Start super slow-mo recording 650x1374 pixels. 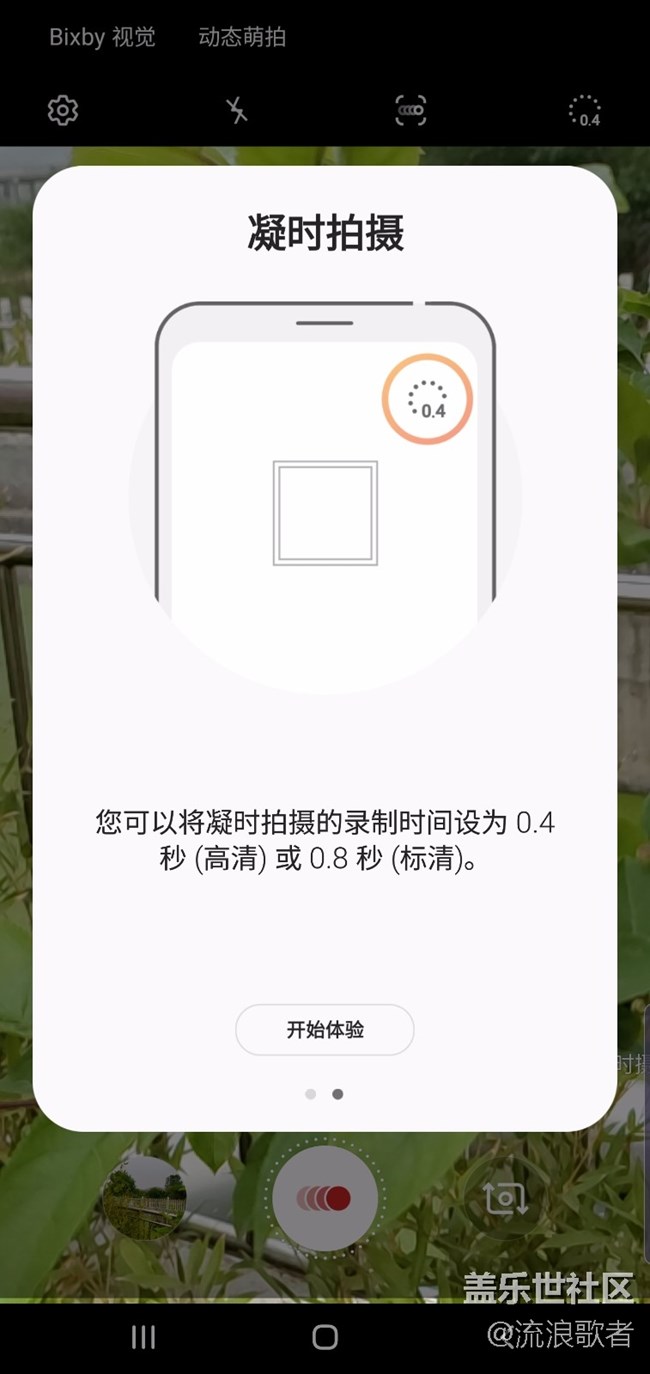(325, 1198)
